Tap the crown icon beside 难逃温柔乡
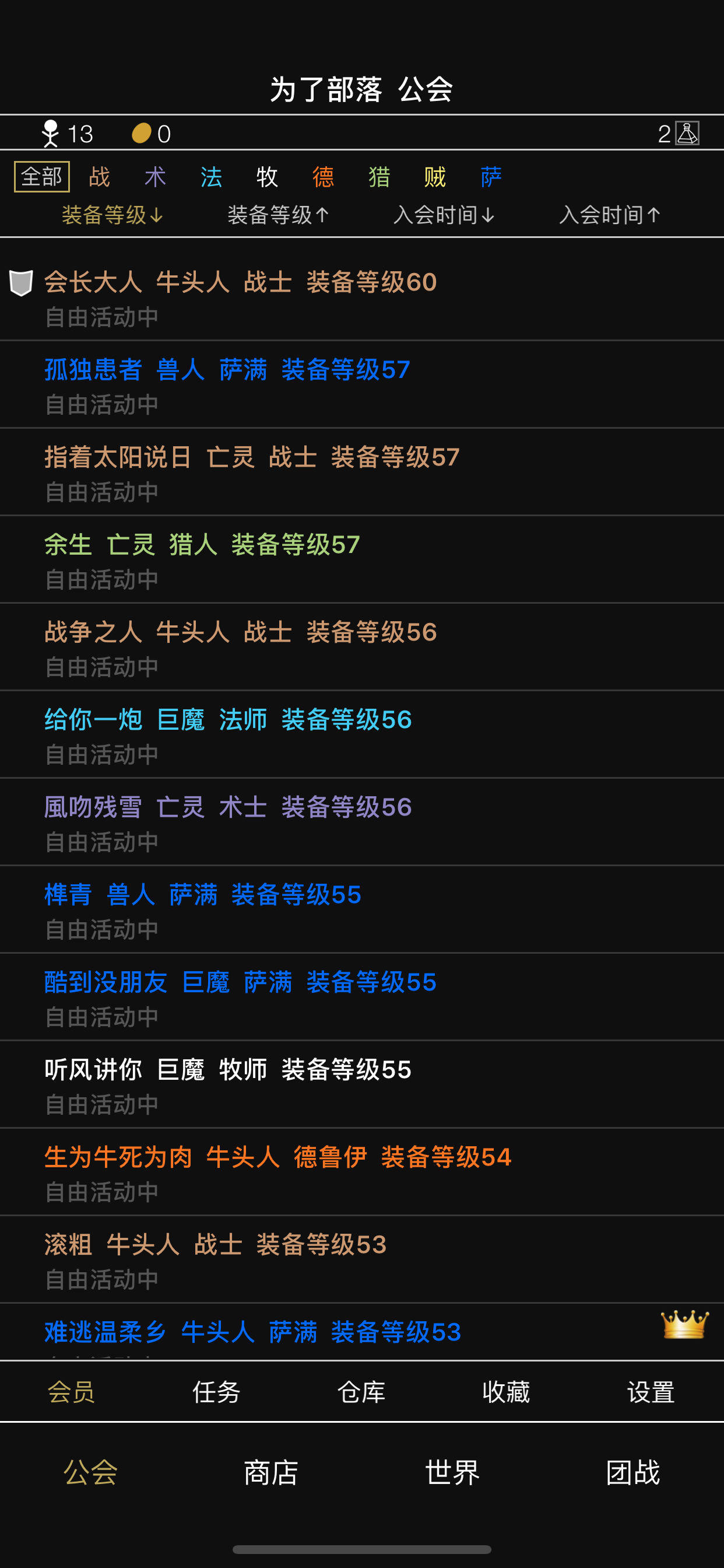 click(684, 1325)
